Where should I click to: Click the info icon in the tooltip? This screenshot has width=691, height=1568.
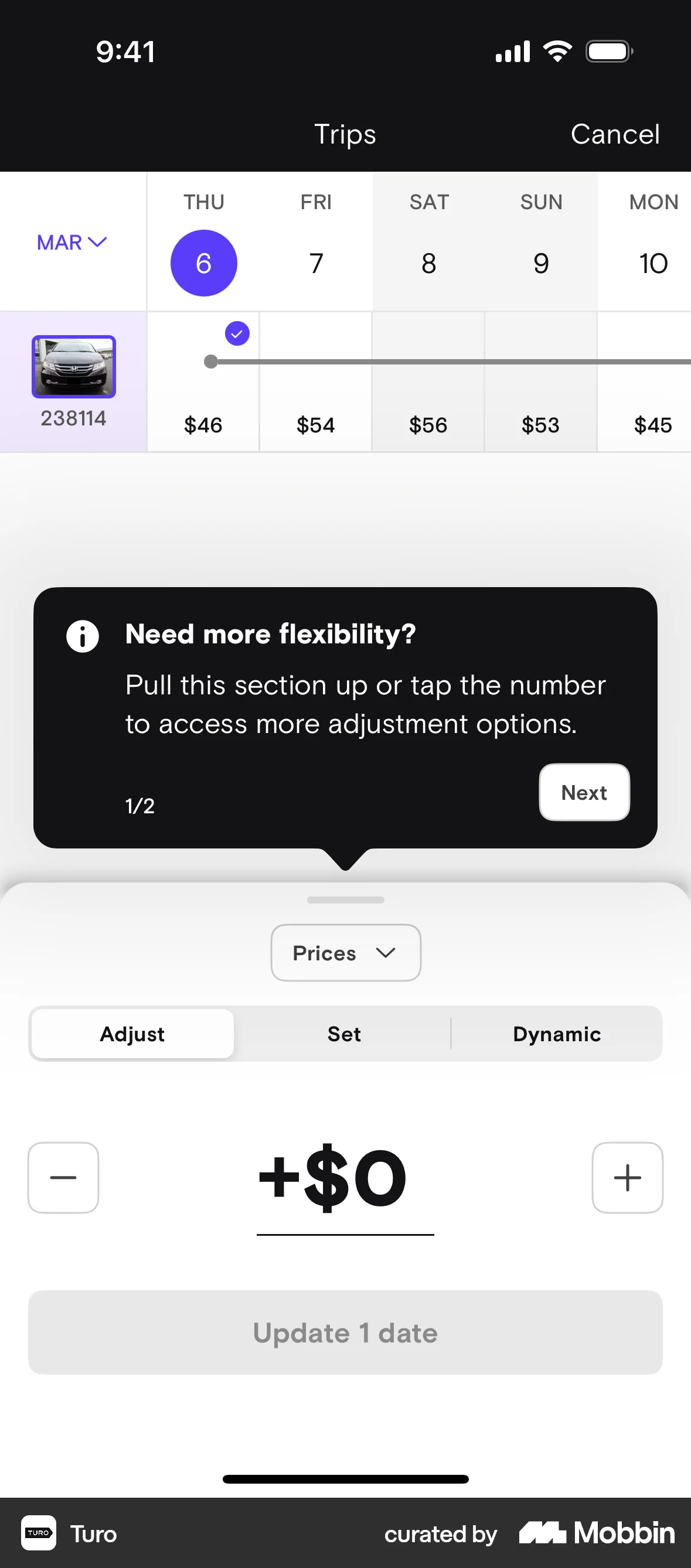pyautogui.click(x=82, y=636)
